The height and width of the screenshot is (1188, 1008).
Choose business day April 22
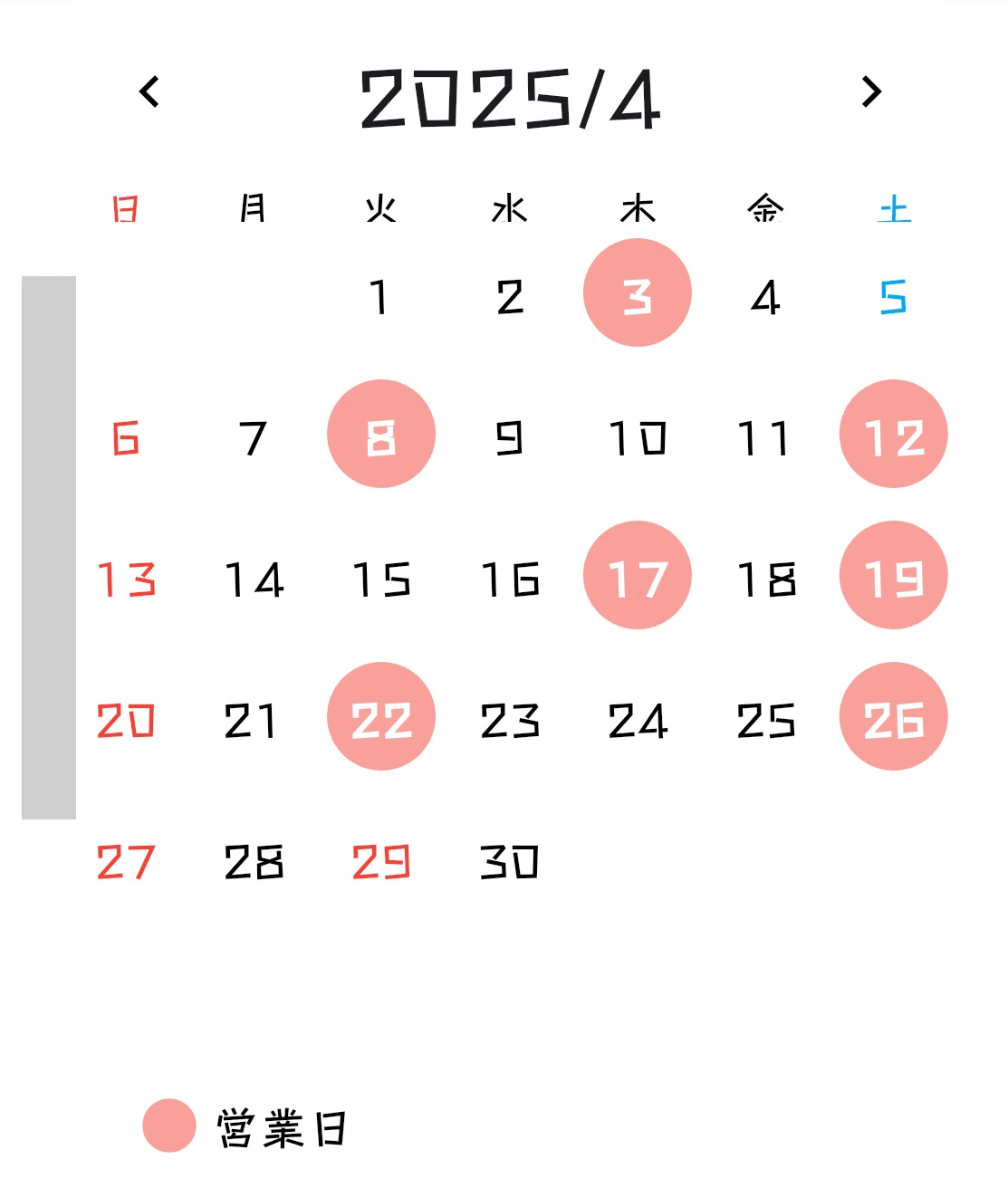pyautogui.click(x=381, y=716)
